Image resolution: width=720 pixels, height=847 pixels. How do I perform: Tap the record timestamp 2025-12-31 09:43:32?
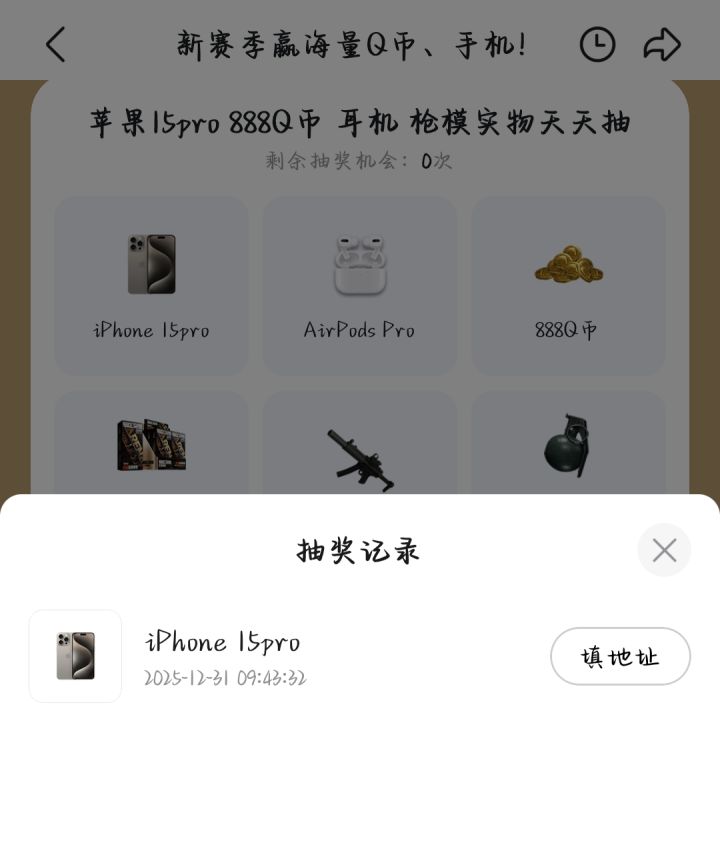coord(224,678)
